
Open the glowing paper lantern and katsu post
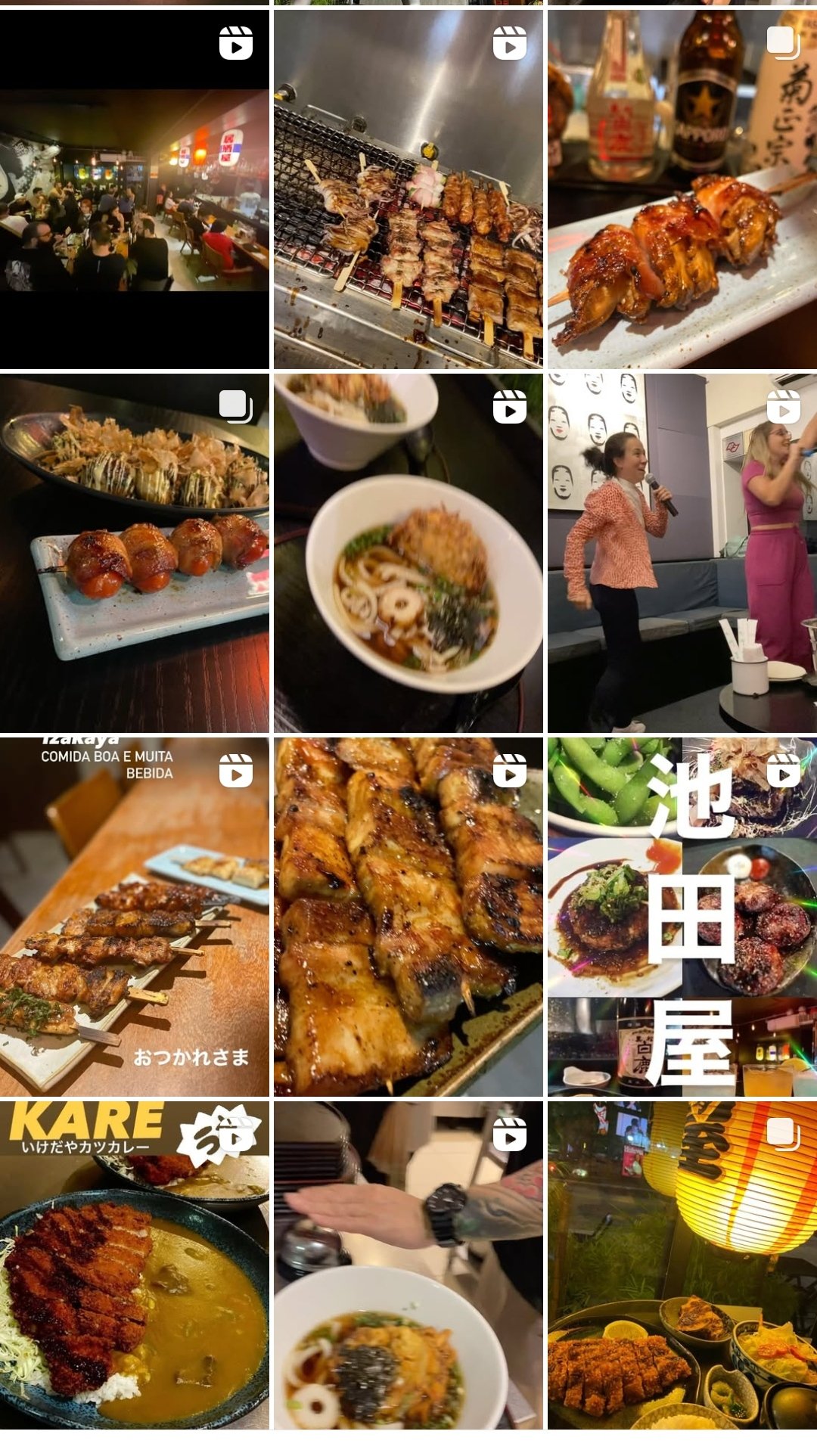[682, 1265]
